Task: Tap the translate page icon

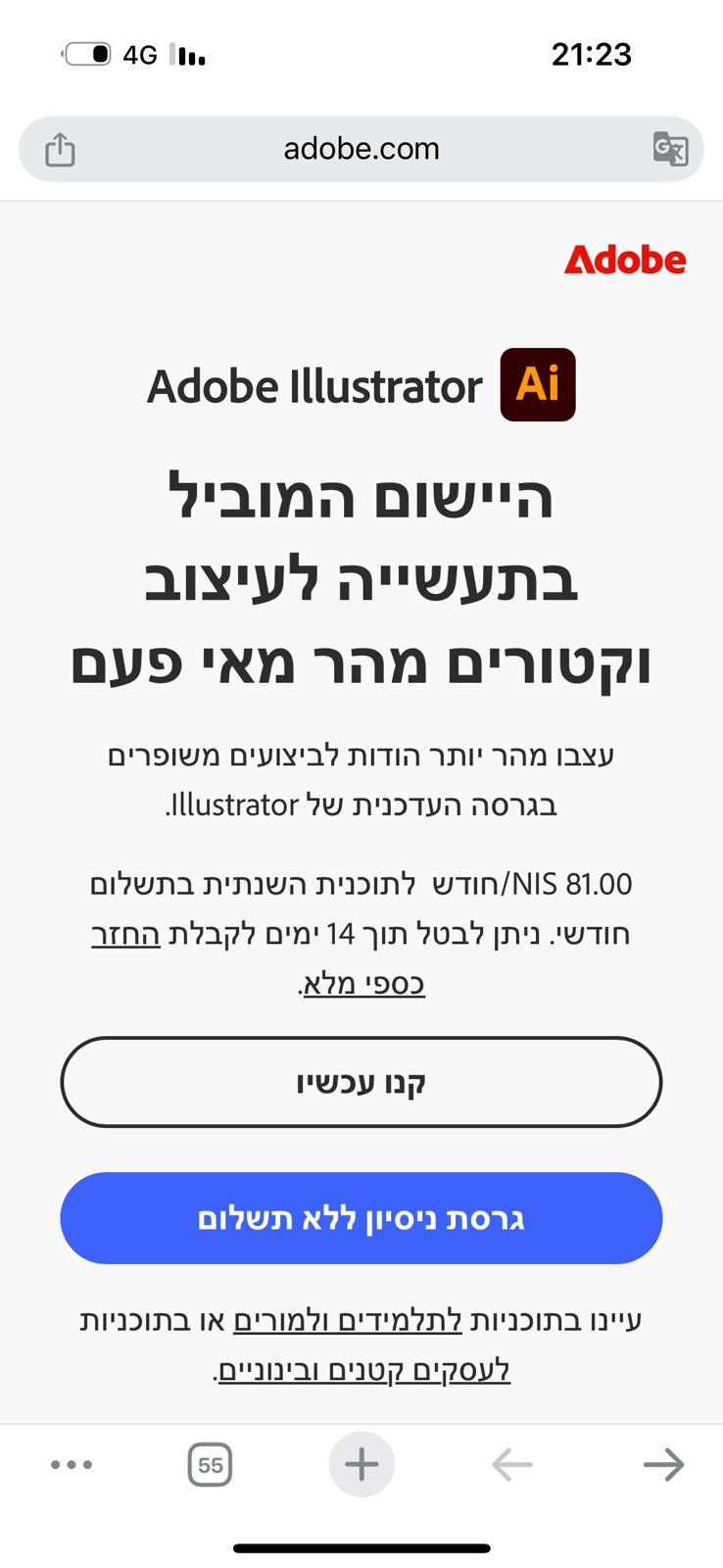Action: (670, 149)
